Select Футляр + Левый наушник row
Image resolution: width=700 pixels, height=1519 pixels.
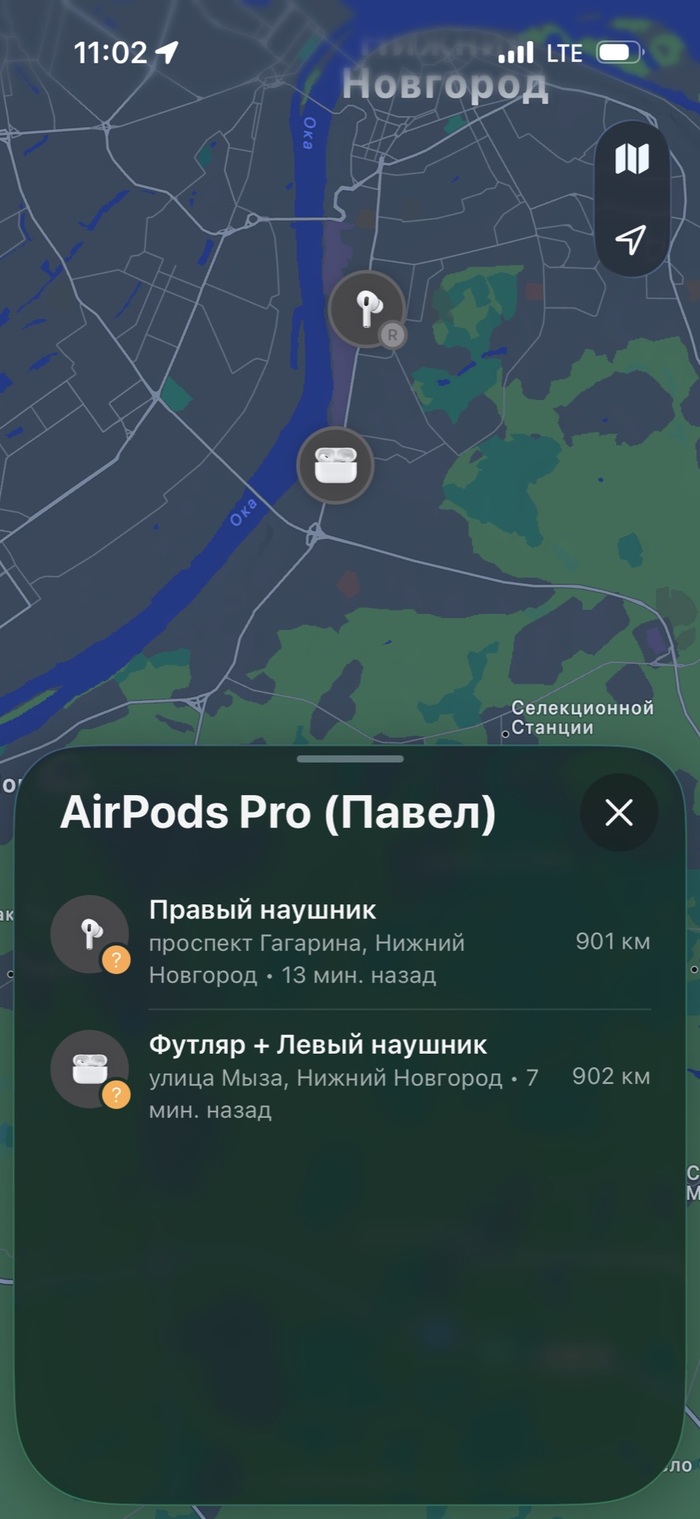350,1076
